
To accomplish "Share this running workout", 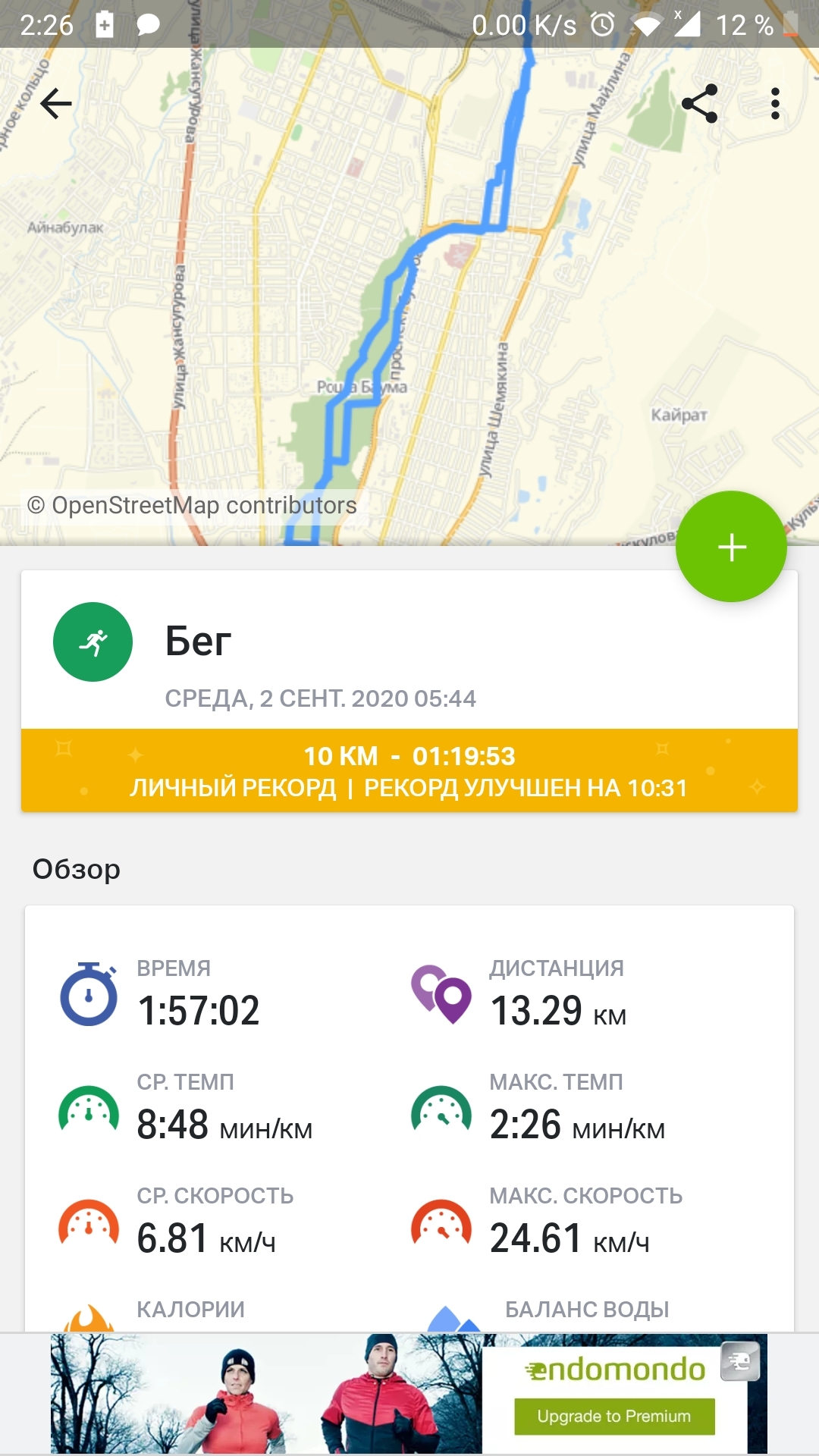I will click(x=699, y=104).
